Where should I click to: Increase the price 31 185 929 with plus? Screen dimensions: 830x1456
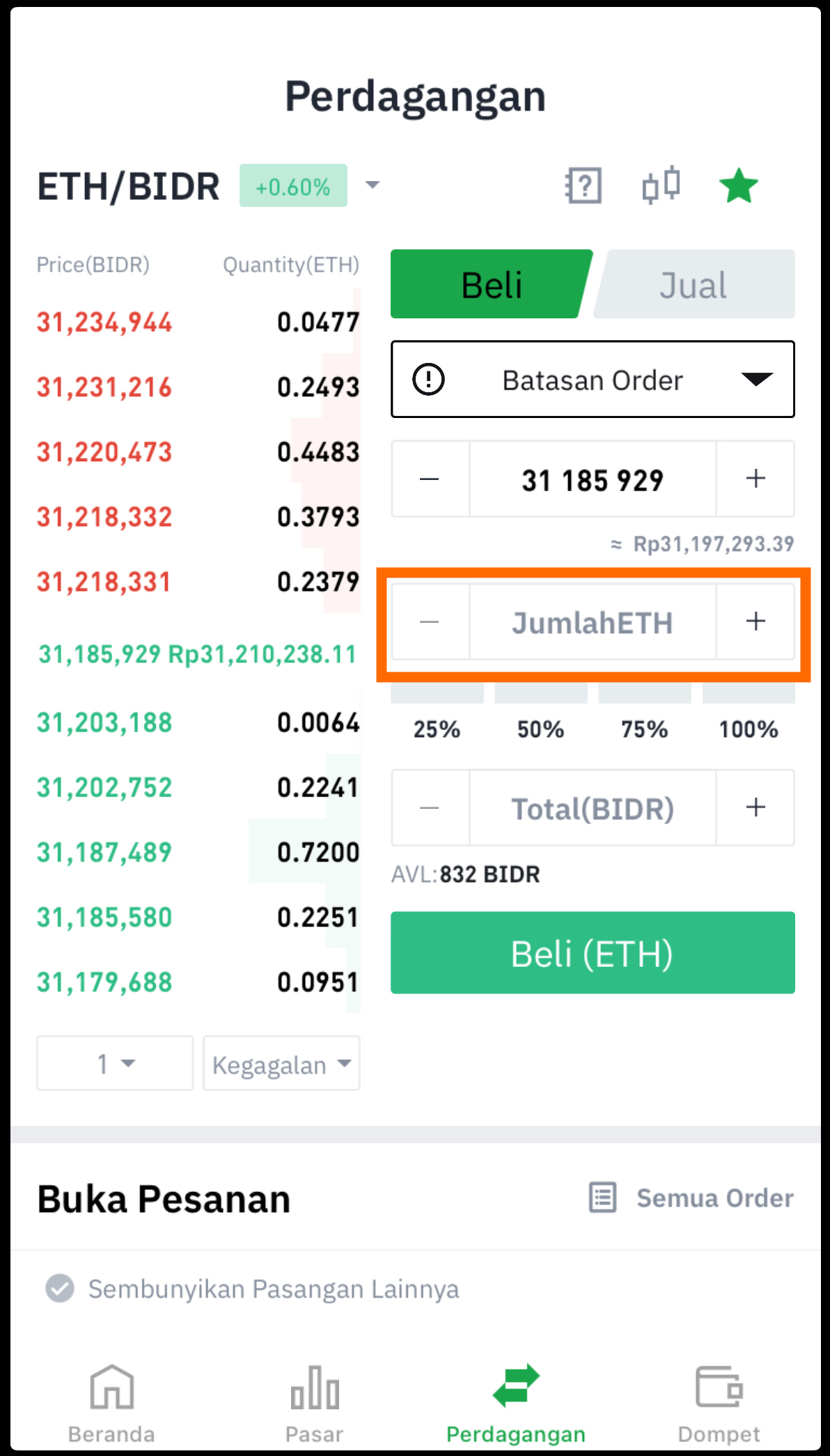pyautogui.click(x=755, y=479)
